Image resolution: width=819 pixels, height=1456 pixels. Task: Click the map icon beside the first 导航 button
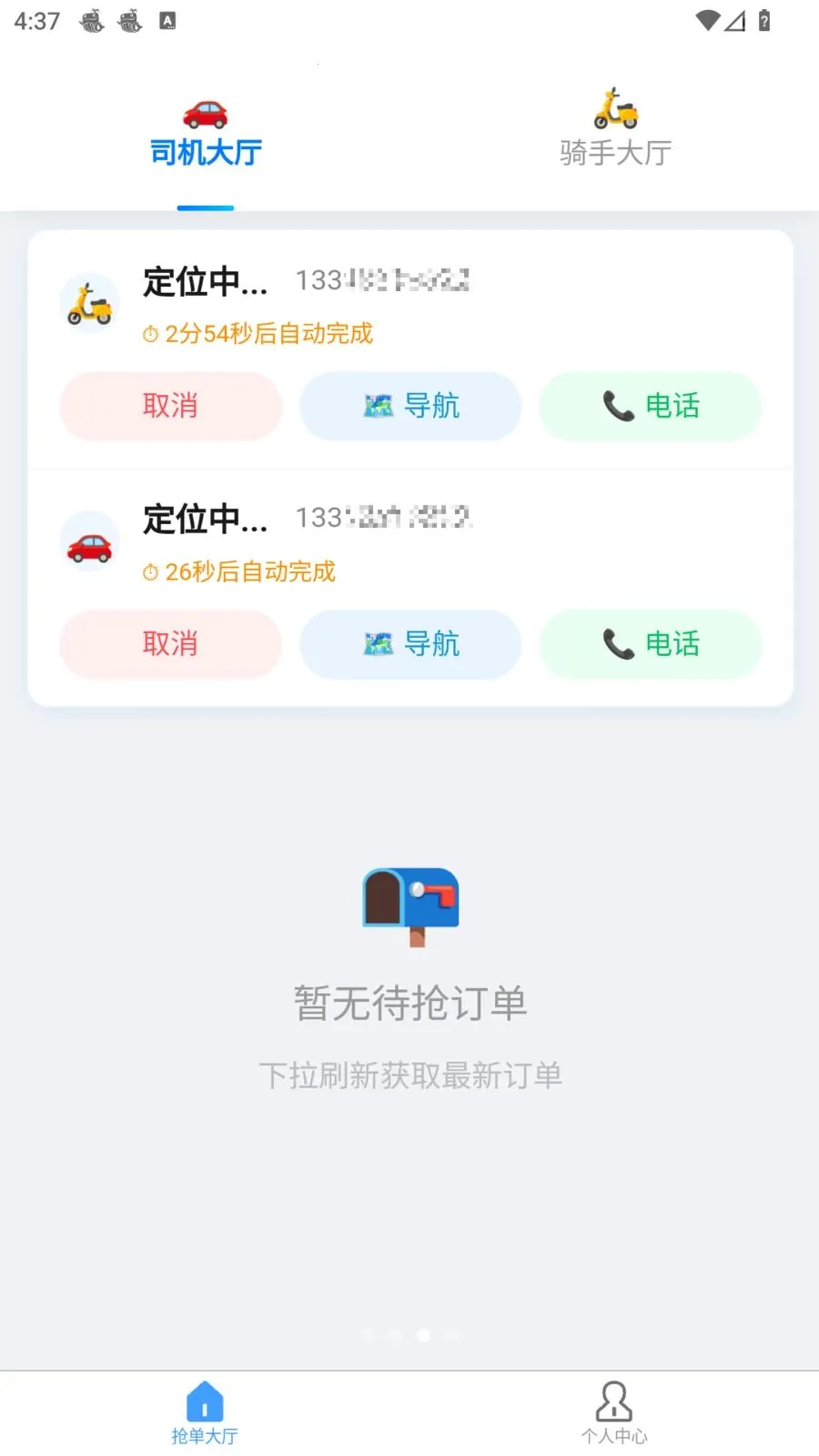click(x=379, y=407)
